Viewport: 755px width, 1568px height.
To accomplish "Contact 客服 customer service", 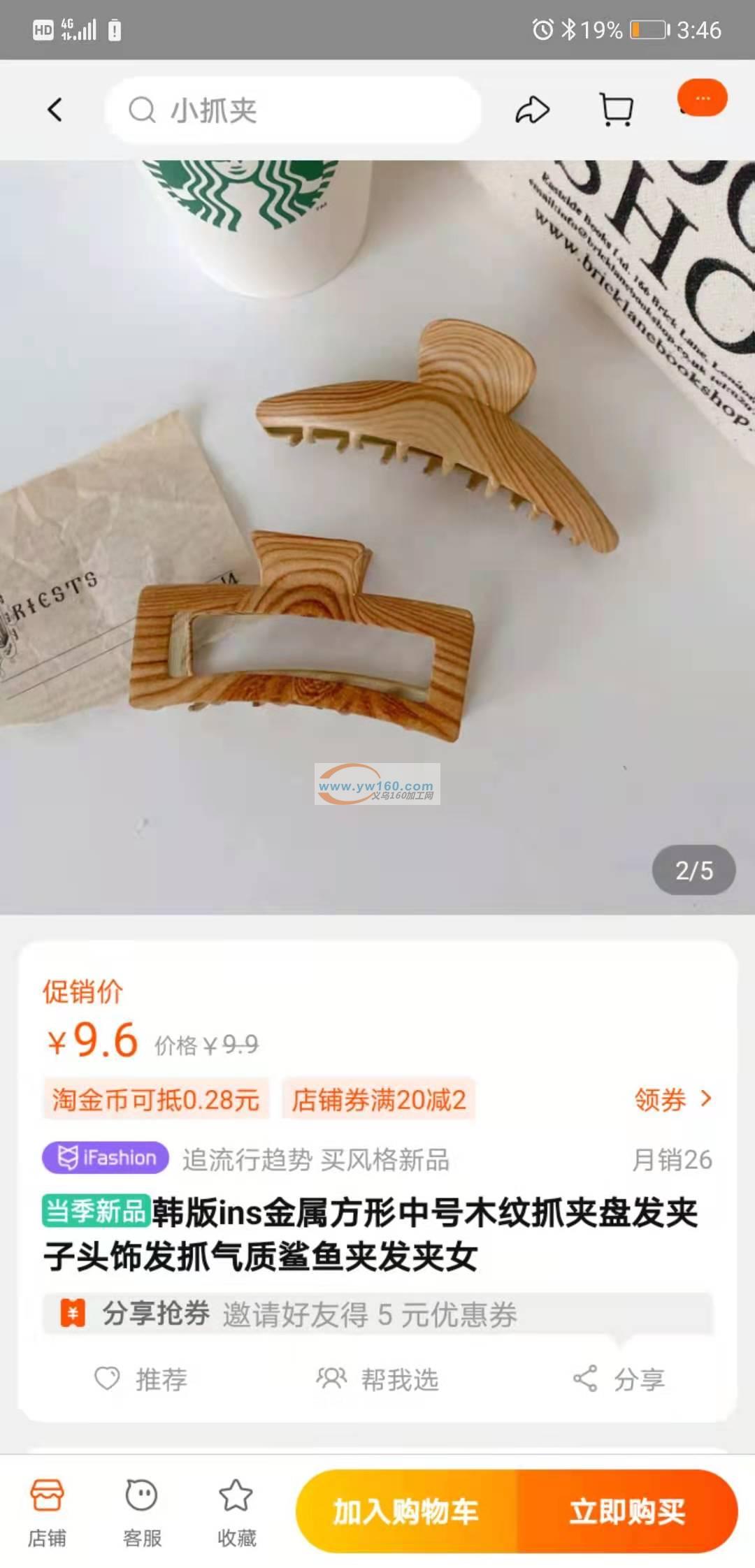I will (142, 1511).
